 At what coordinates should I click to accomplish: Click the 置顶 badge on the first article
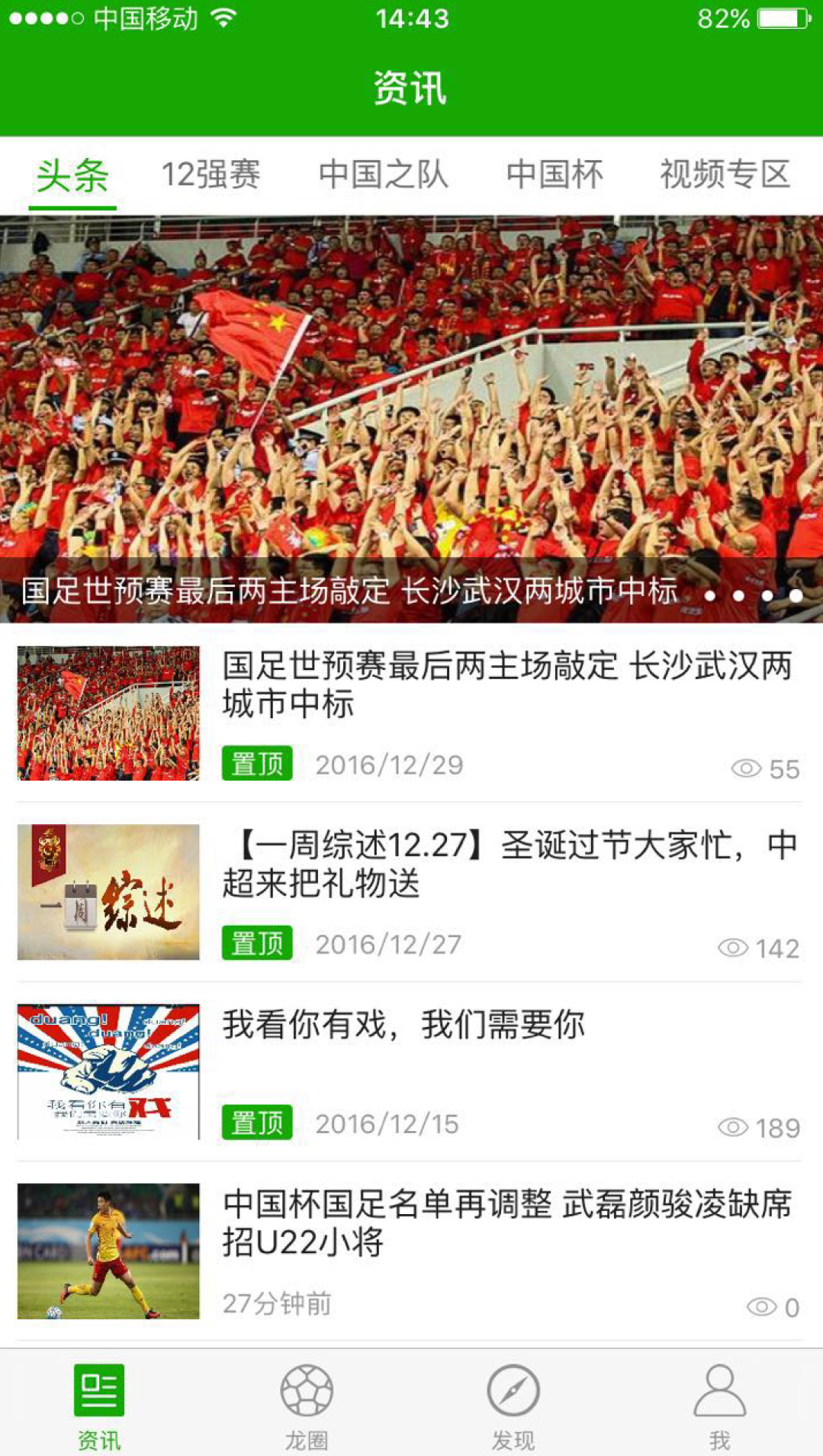tap(257, 761)
